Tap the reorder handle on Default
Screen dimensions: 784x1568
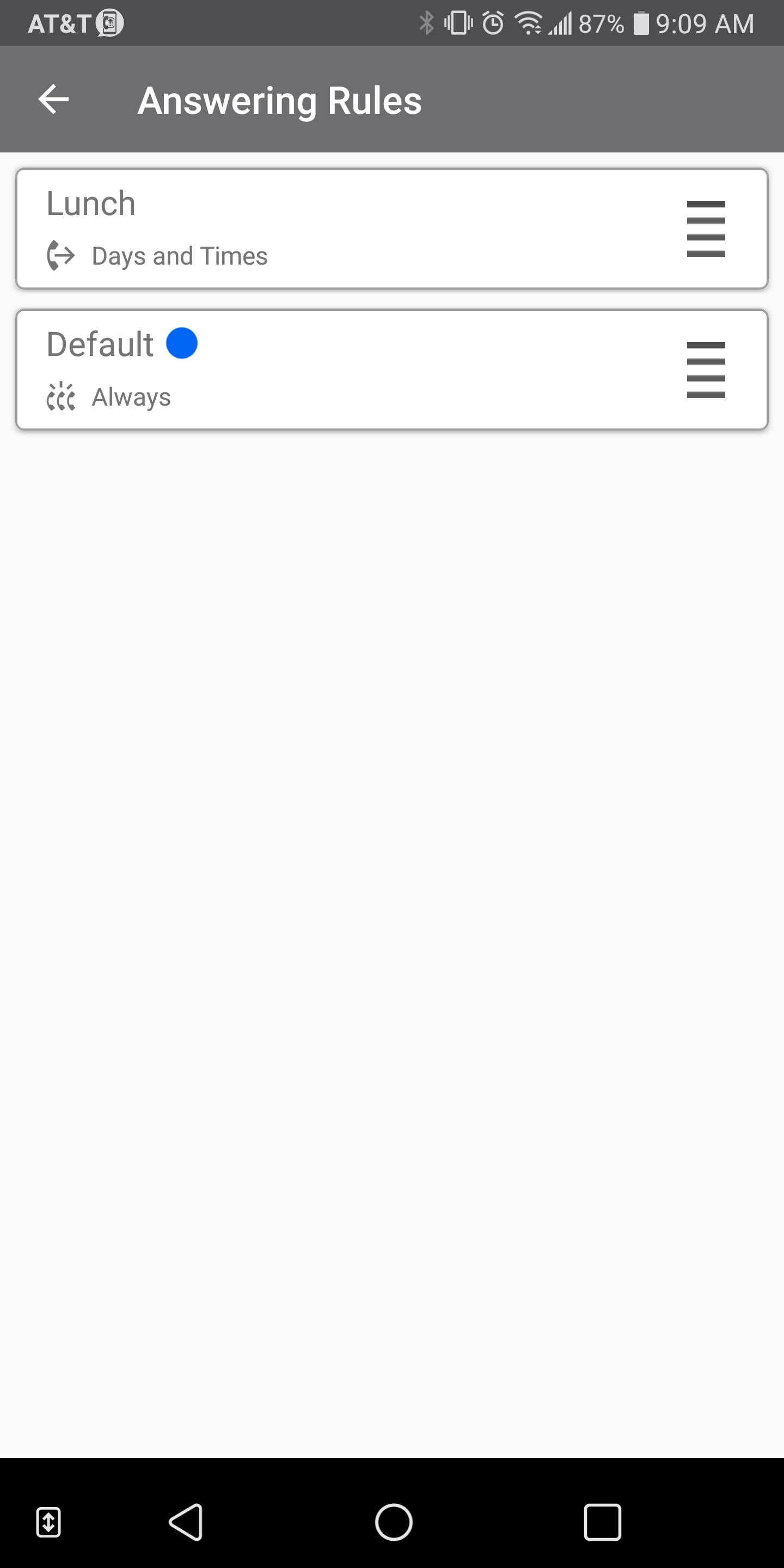[706, 370]
